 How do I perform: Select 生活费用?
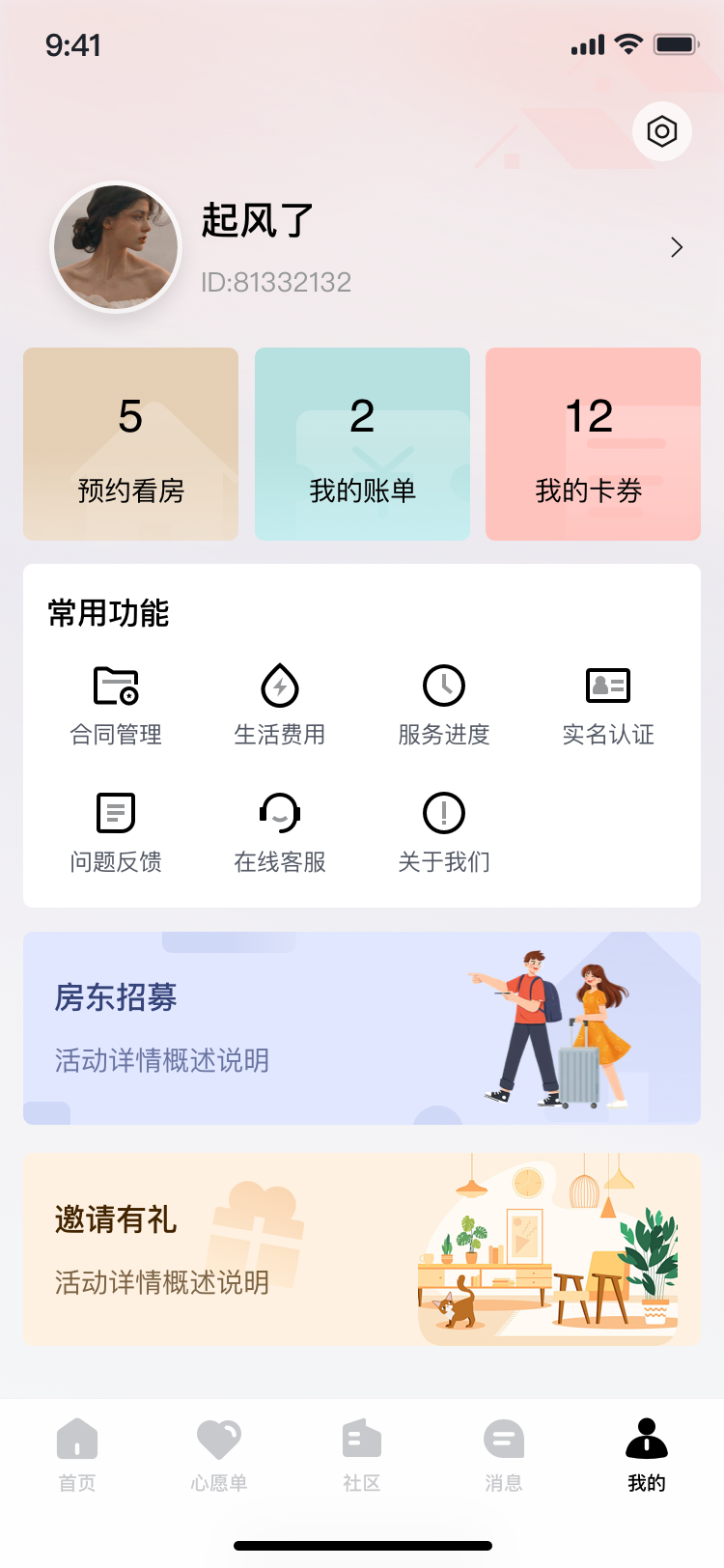280,706
